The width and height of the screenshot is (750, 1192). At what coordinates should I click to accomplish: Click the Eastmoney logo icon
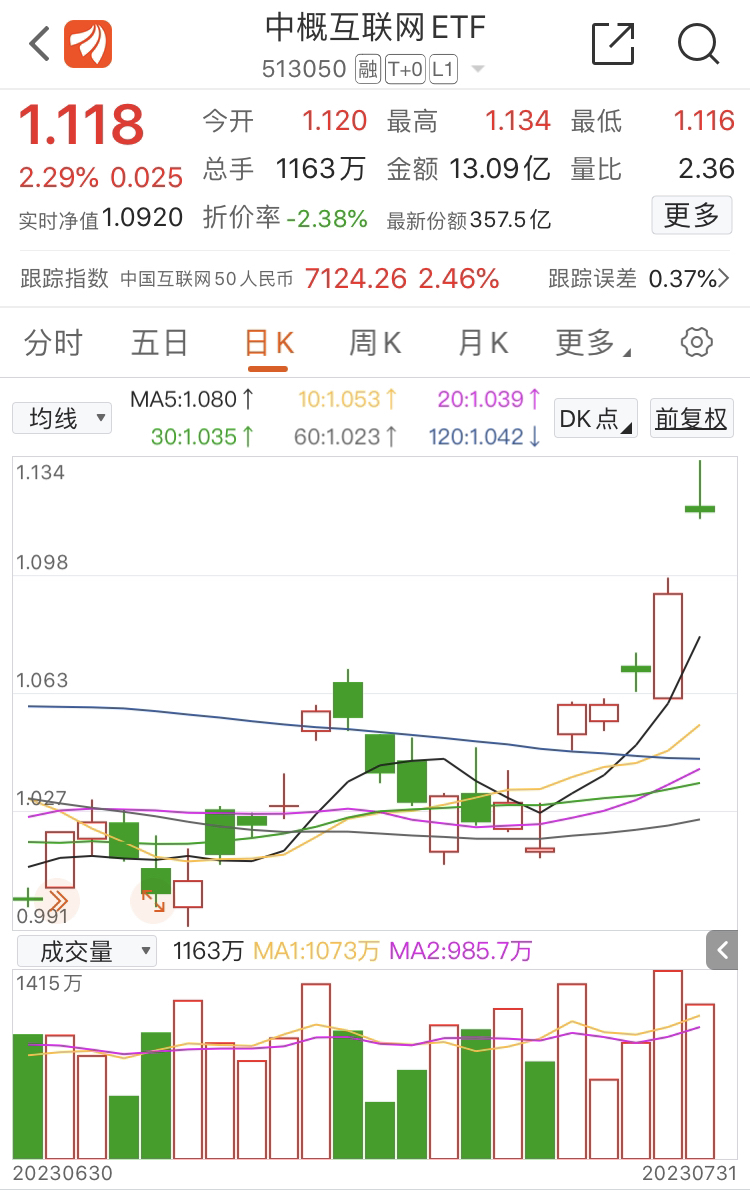88,43
